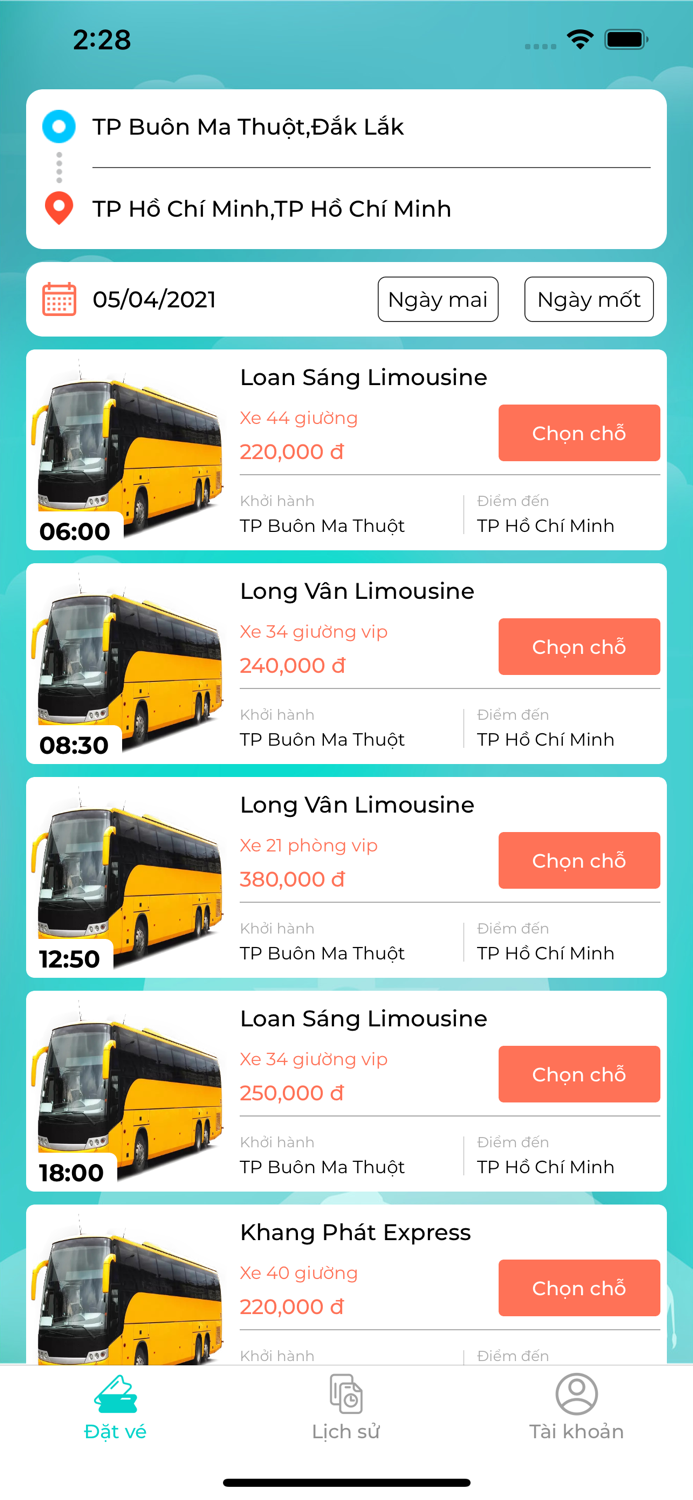Viewport: 693px width, 1500px height.
Task: Change departure city TP Buôn Ma Thuột
Action: coord(248,127)
